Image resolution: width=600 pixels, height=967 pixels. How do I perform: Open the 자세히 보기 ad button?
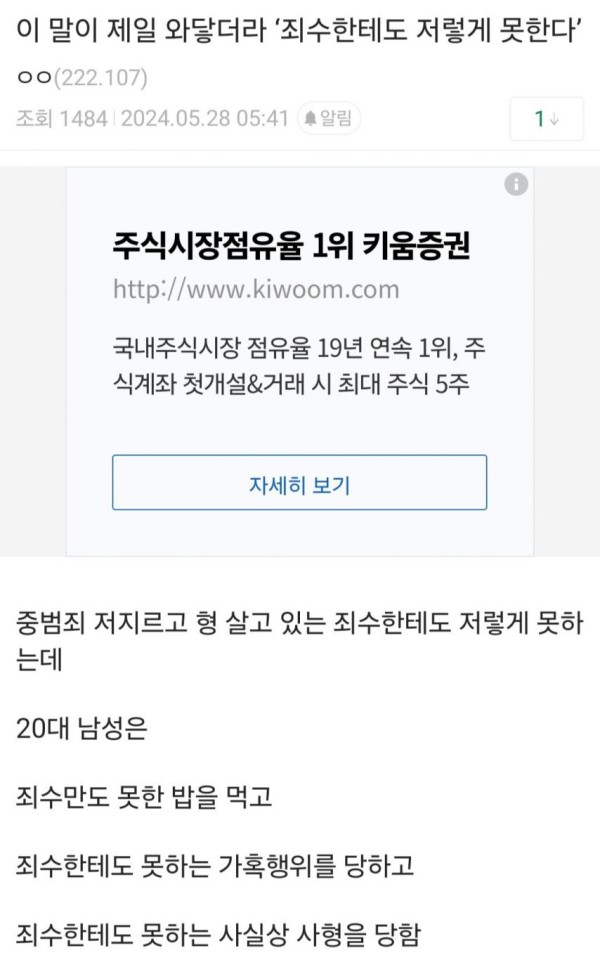point(299,483)
